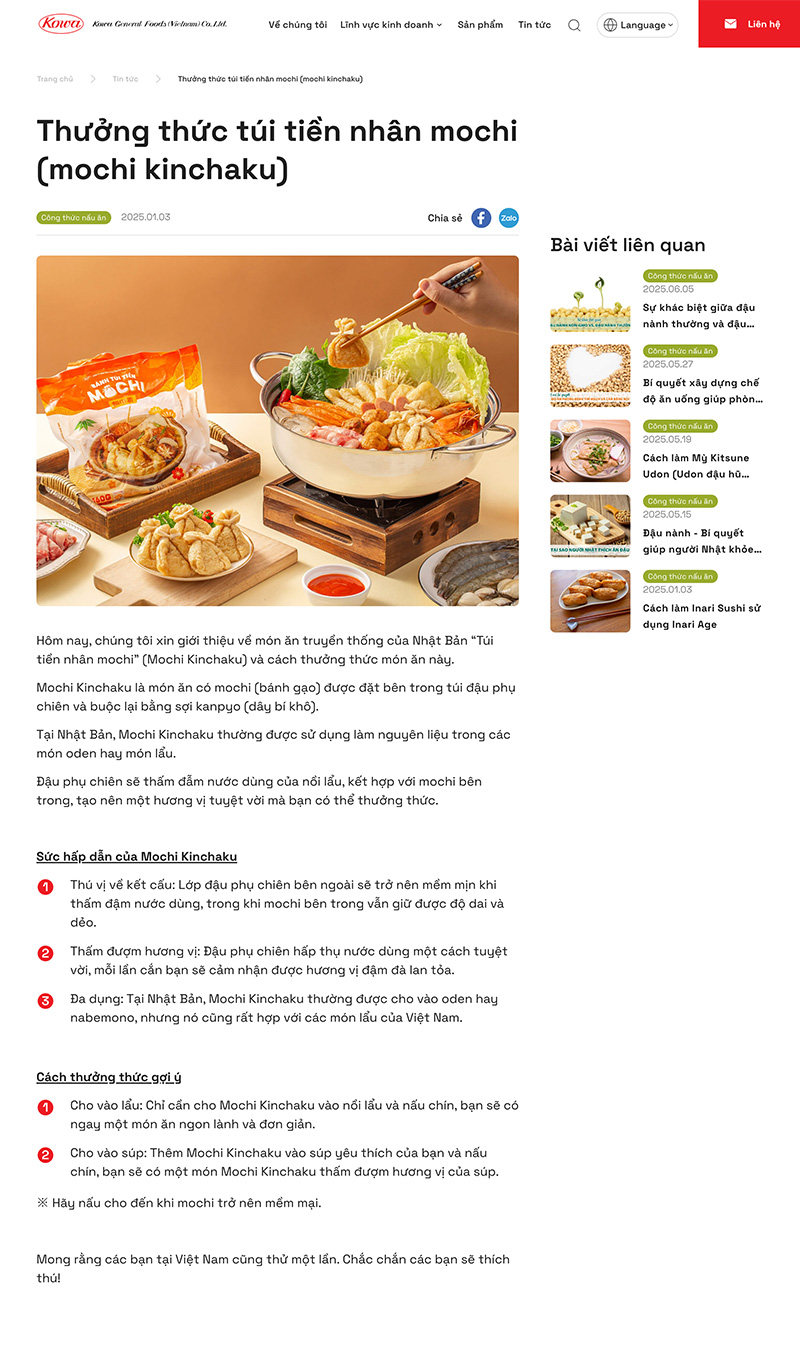Open Tin tức breadcrumb link
Viewport: 800px width, 1352px height.
[125, 78]
